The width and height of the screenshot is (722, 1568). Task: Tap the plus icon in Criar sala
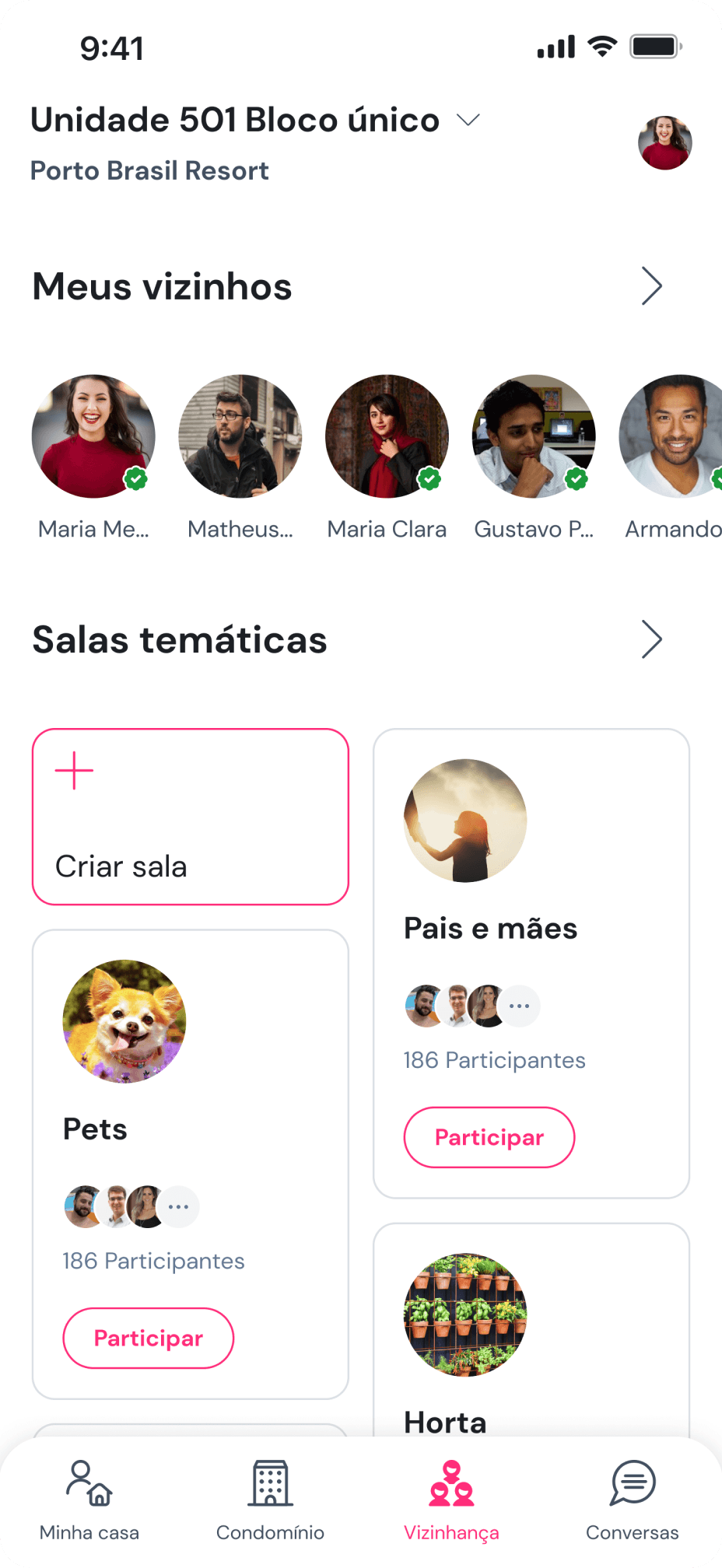click(x=74, y=770)
